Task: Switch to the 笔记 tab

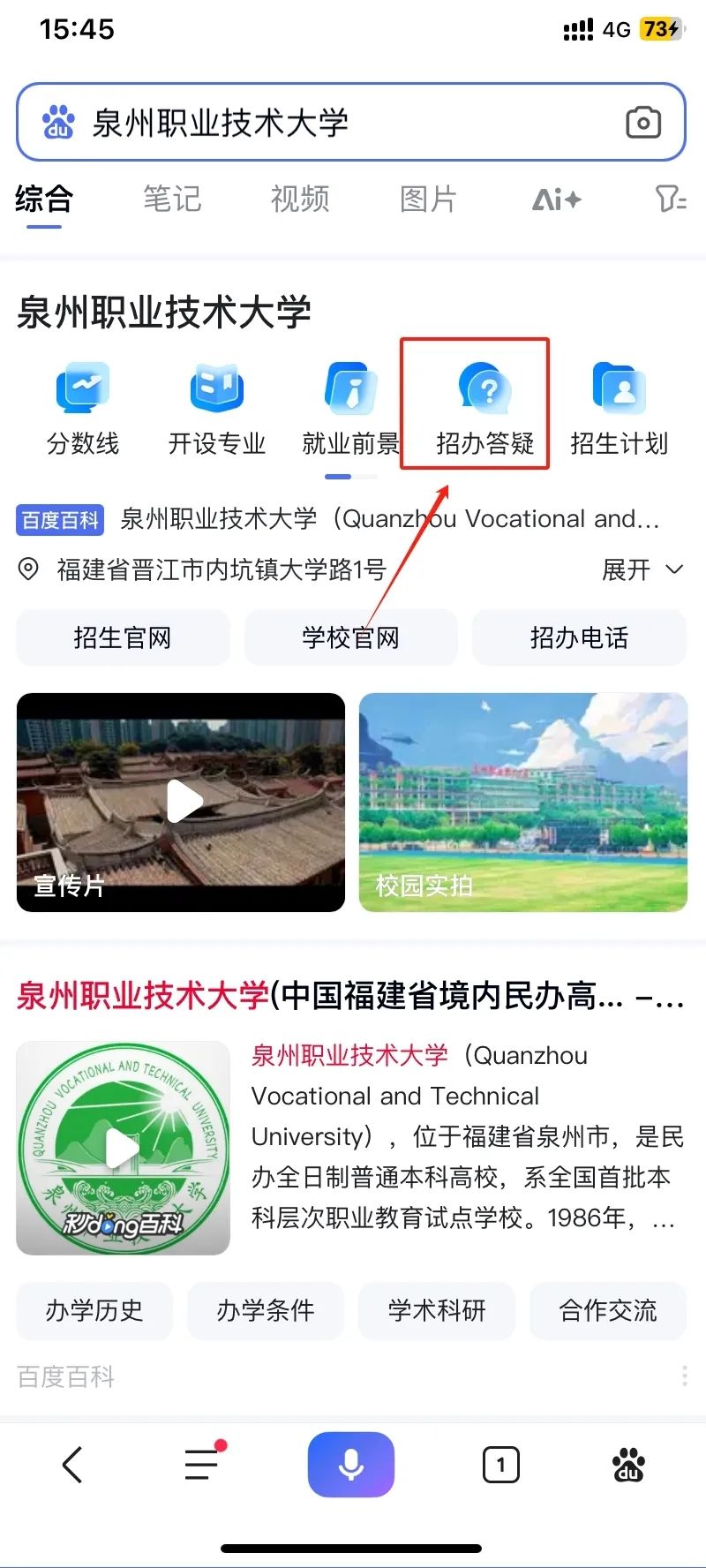Action: click(172, 200)
